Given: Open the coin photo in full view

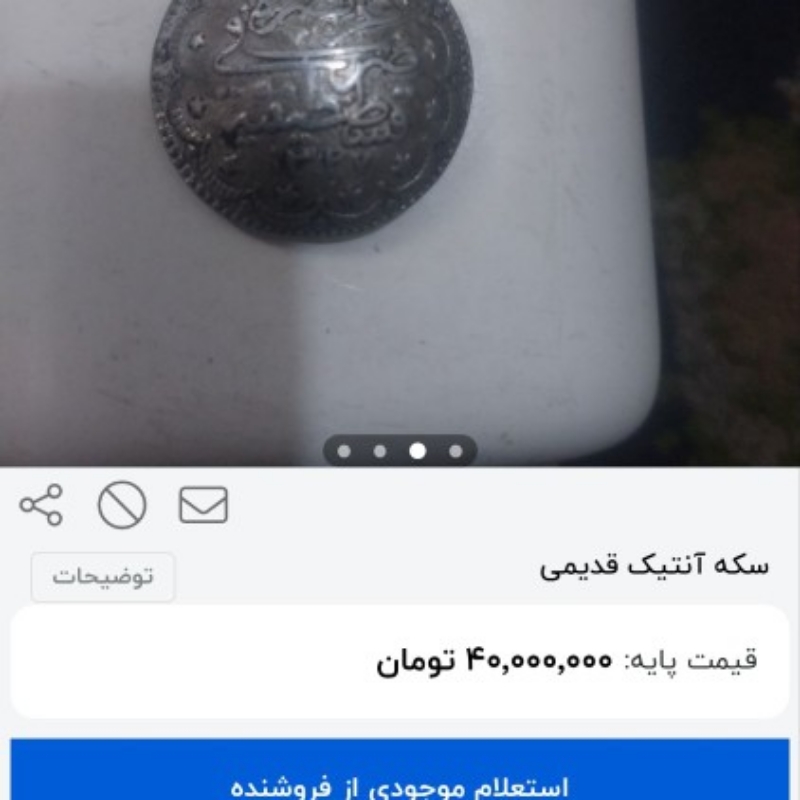Looking at the screenshot, I should pos(400,233).
